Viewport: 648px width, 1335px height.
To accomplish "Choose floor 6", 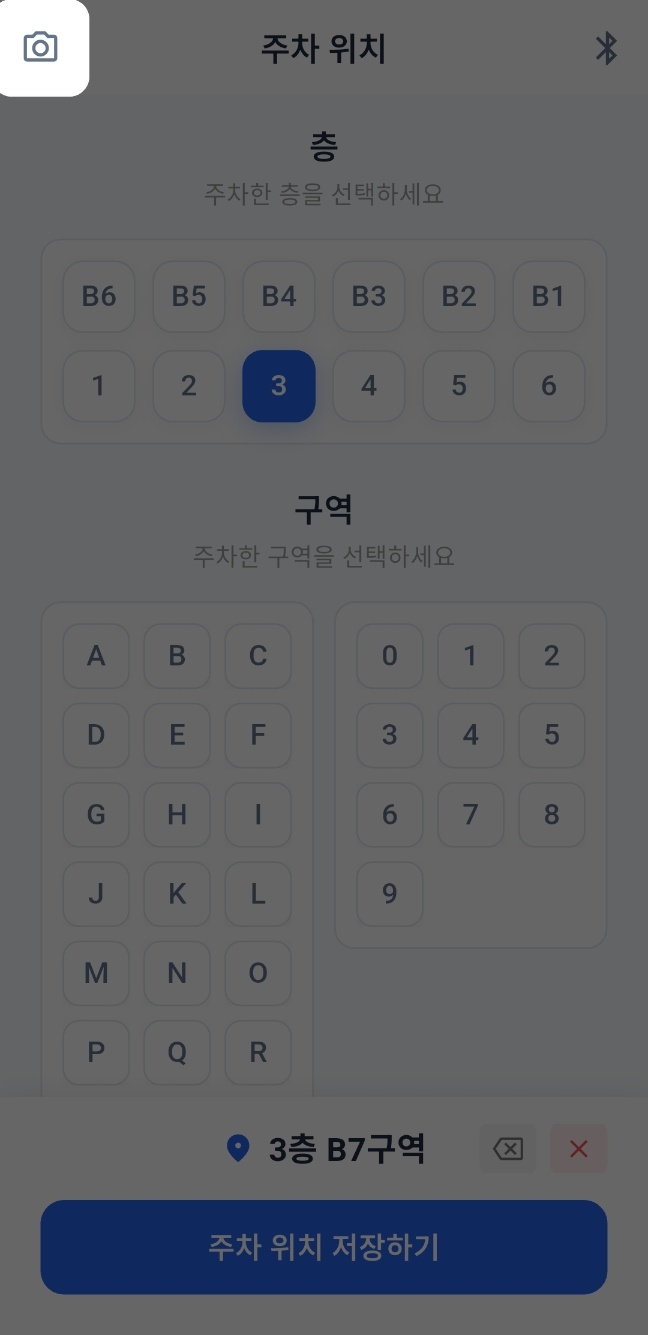I will tap(548, 386).
